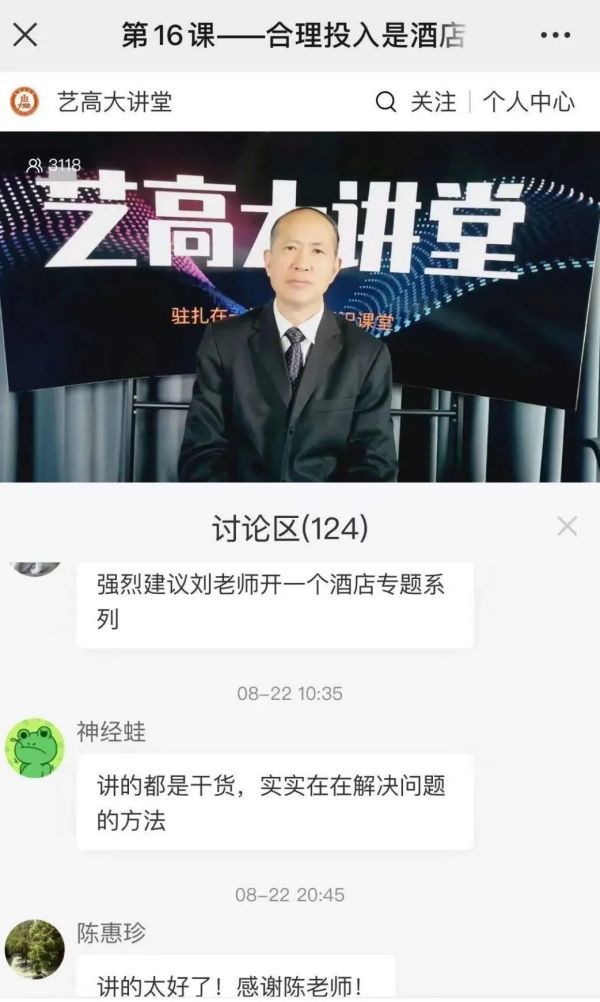
Task: Close the 讨论区 discussion panel
Action: (567, 526)
